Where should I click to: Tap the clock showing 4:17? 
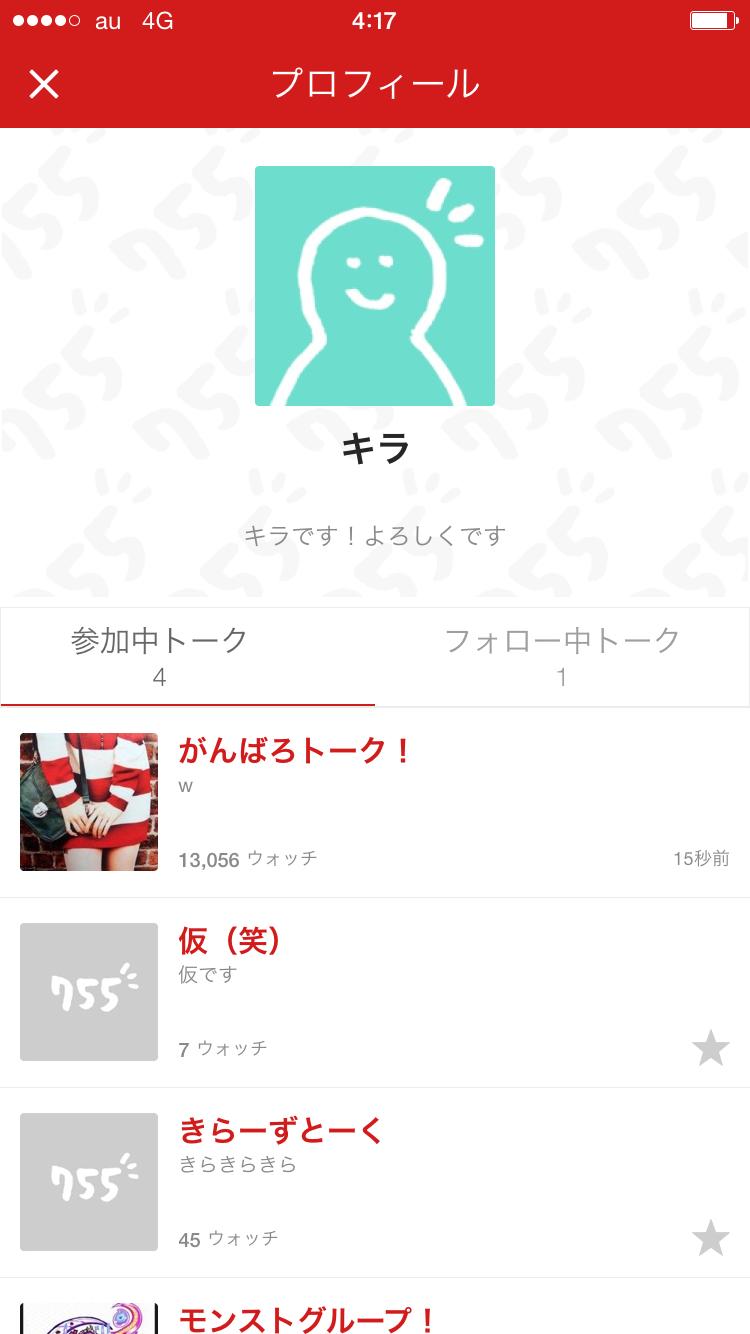coord(375,20)
